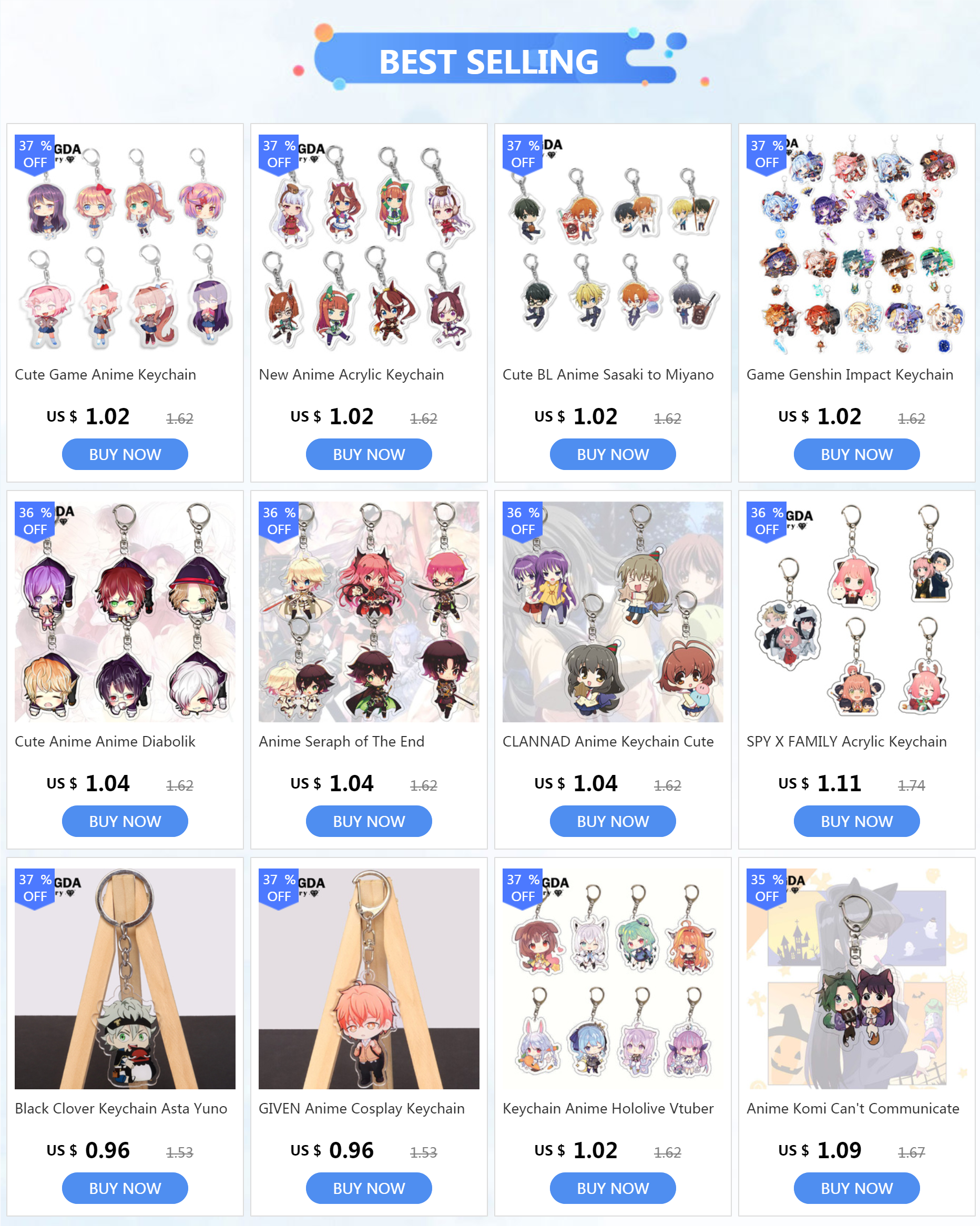Screen dimensions: 980x1226
Task: Hit BUY NOW for Anime Komi Can't Communicate
Action: 856,1188
